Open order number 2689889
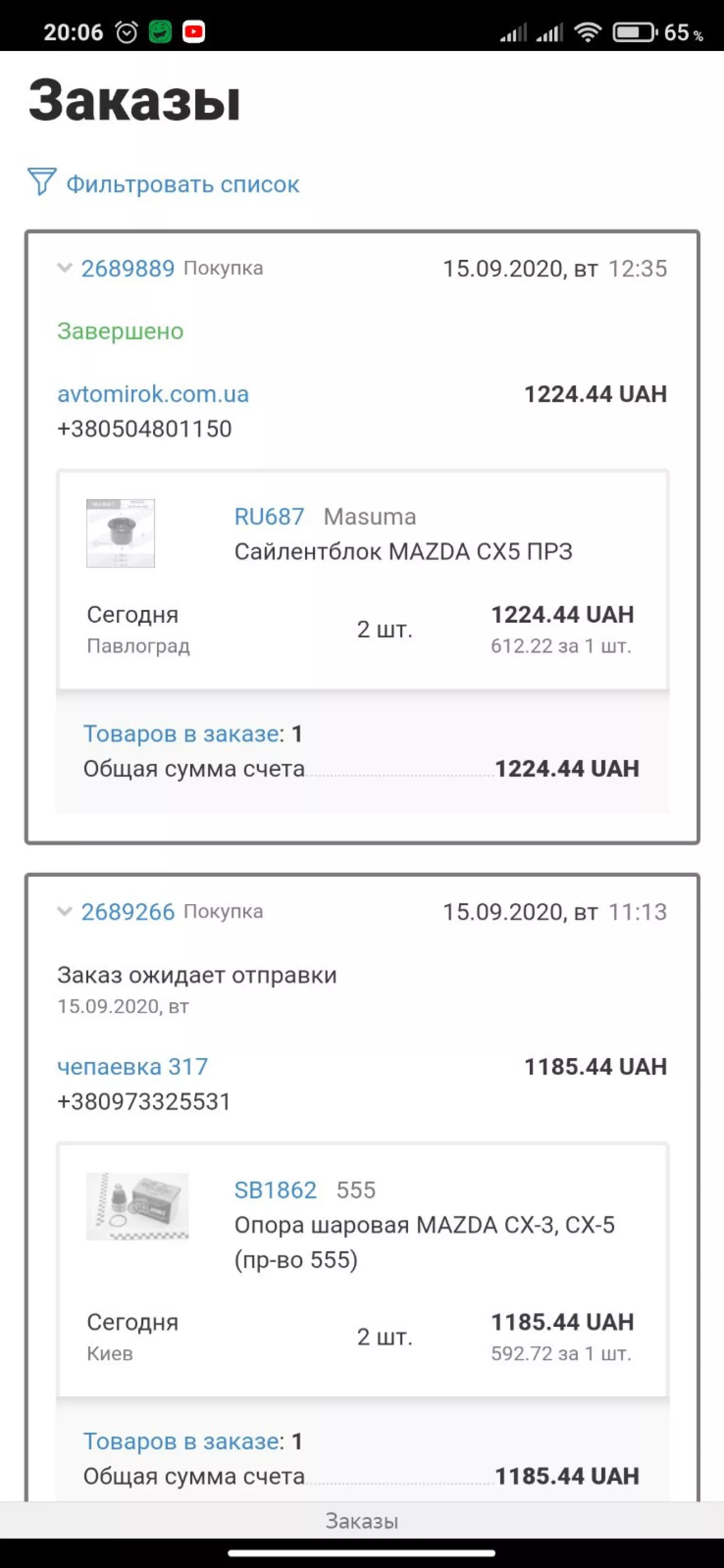The height and width of the screenshot is (1568, 724). (128, 269)
